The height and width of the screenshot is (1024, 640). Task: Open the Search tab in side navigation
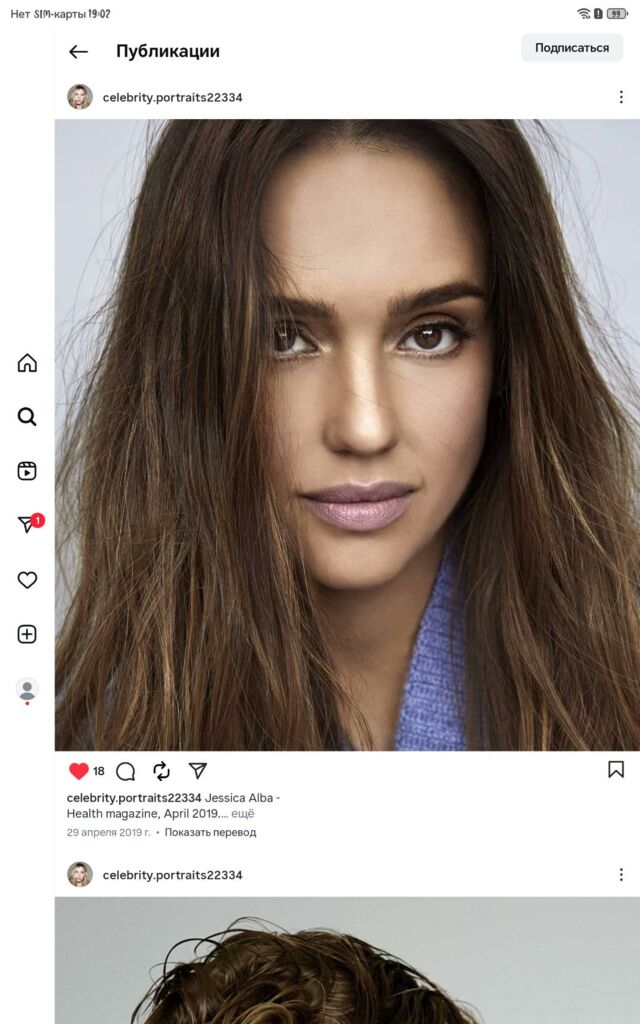(27, 417)
